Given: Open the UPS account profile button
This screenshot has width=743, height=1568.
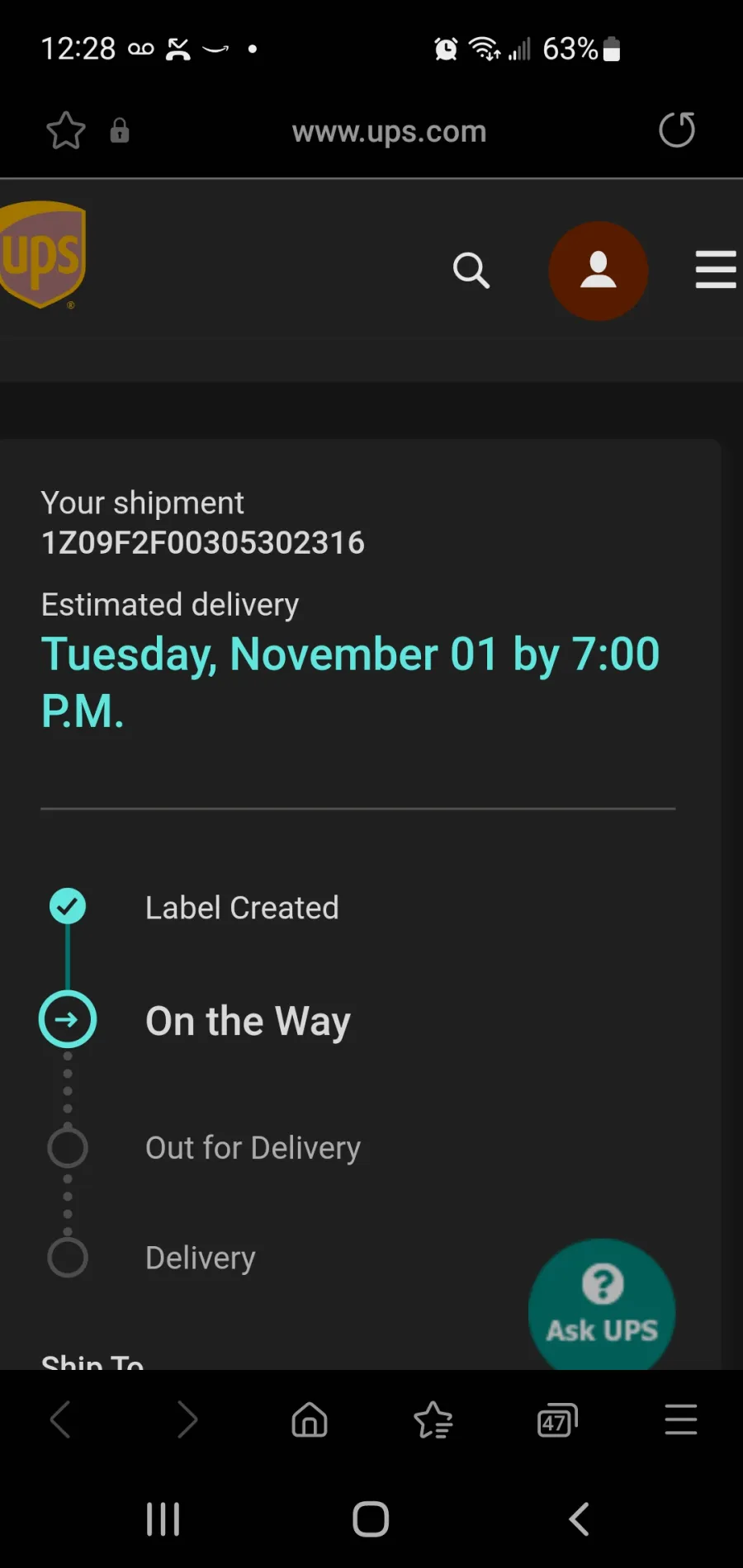Looking at the screenshot, I should click(x=598, y=271).
